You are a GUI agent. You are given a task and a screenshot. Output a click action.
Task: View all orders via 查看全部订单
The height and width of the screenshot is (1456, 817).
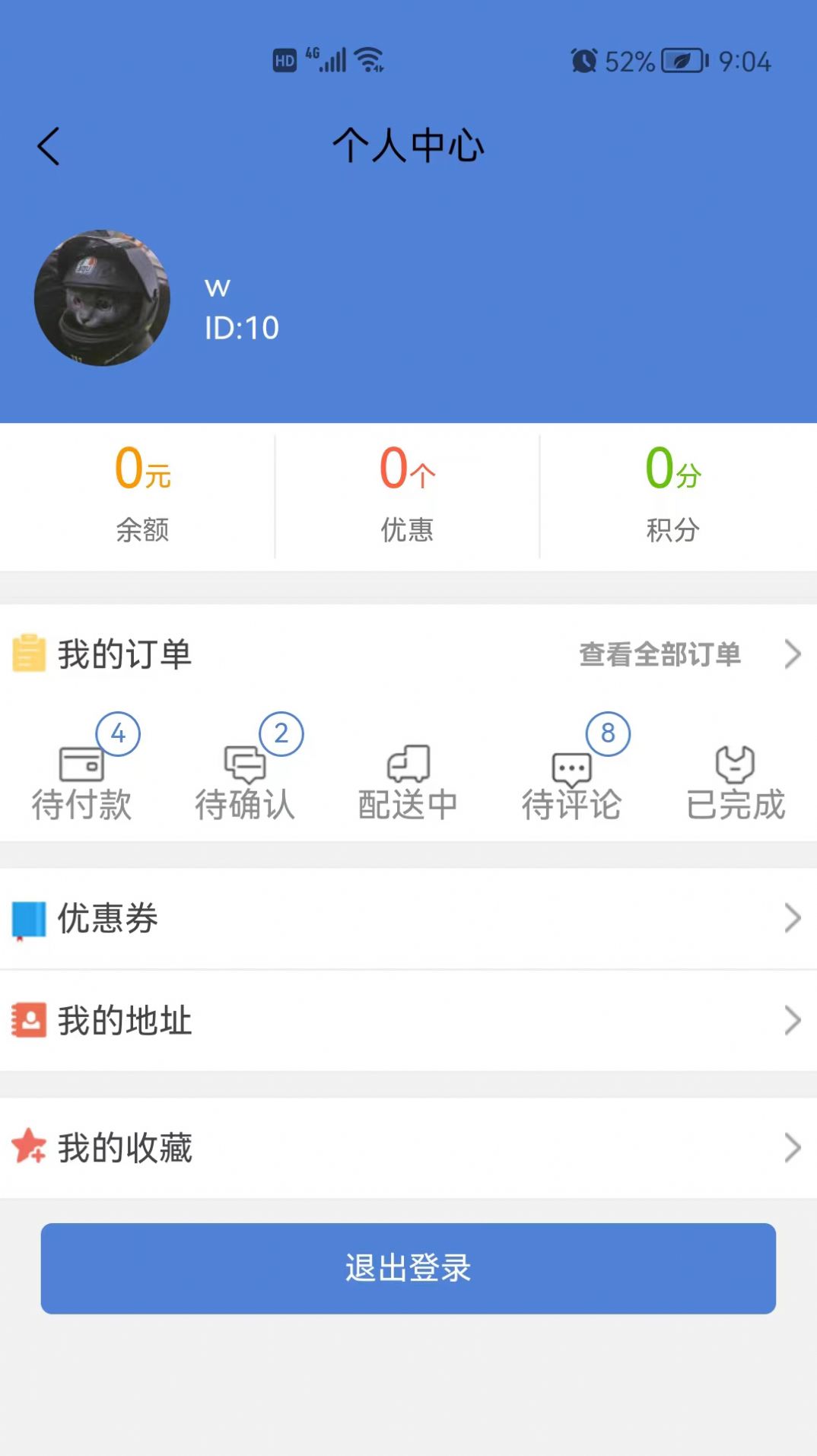coord(688,654)
